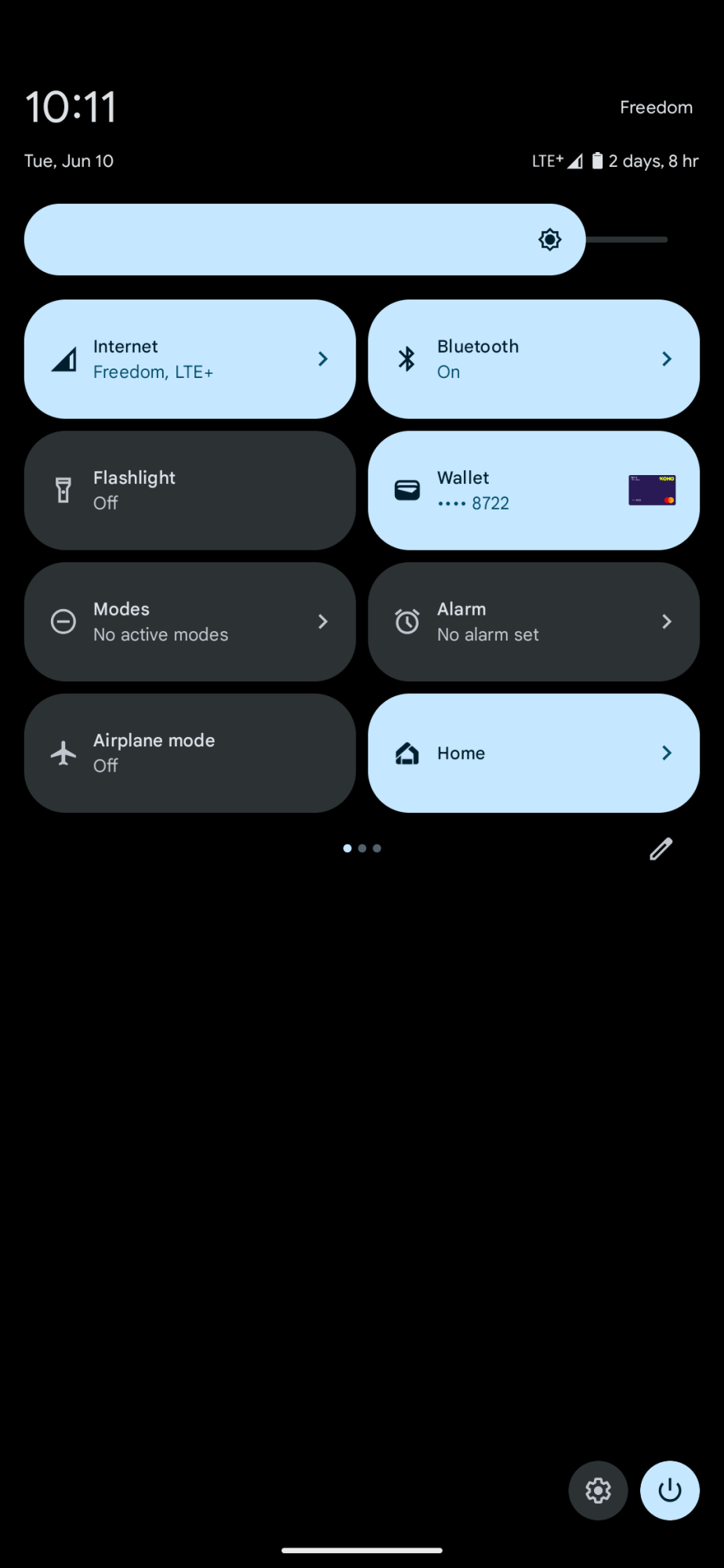Open system settings via gear icon
This screenshot has width=724, height=1568.
click(x=598, y=1490)
